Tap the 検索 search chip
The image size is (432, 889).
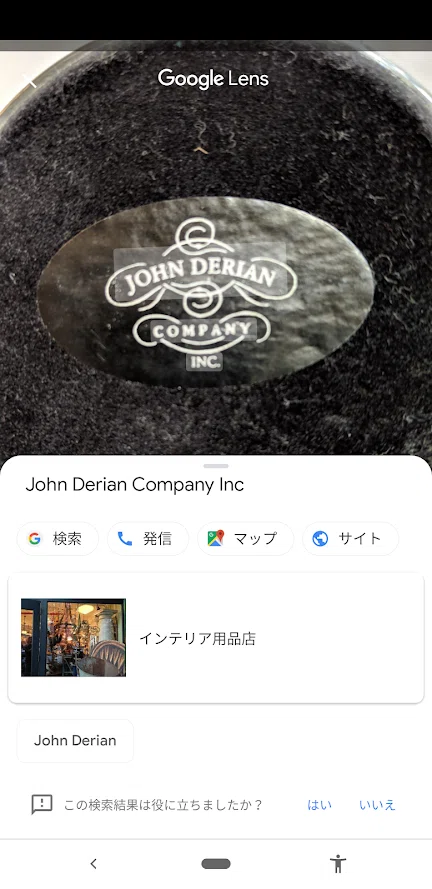coord(58,539)
